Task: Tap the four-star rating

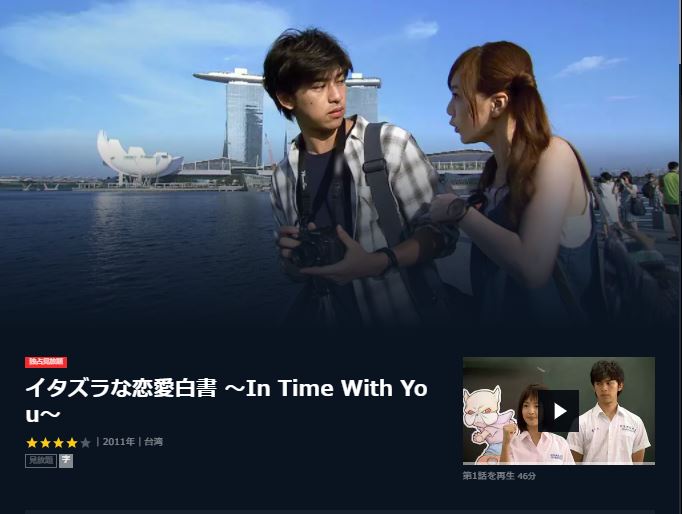Action: [x=58, y=442]
